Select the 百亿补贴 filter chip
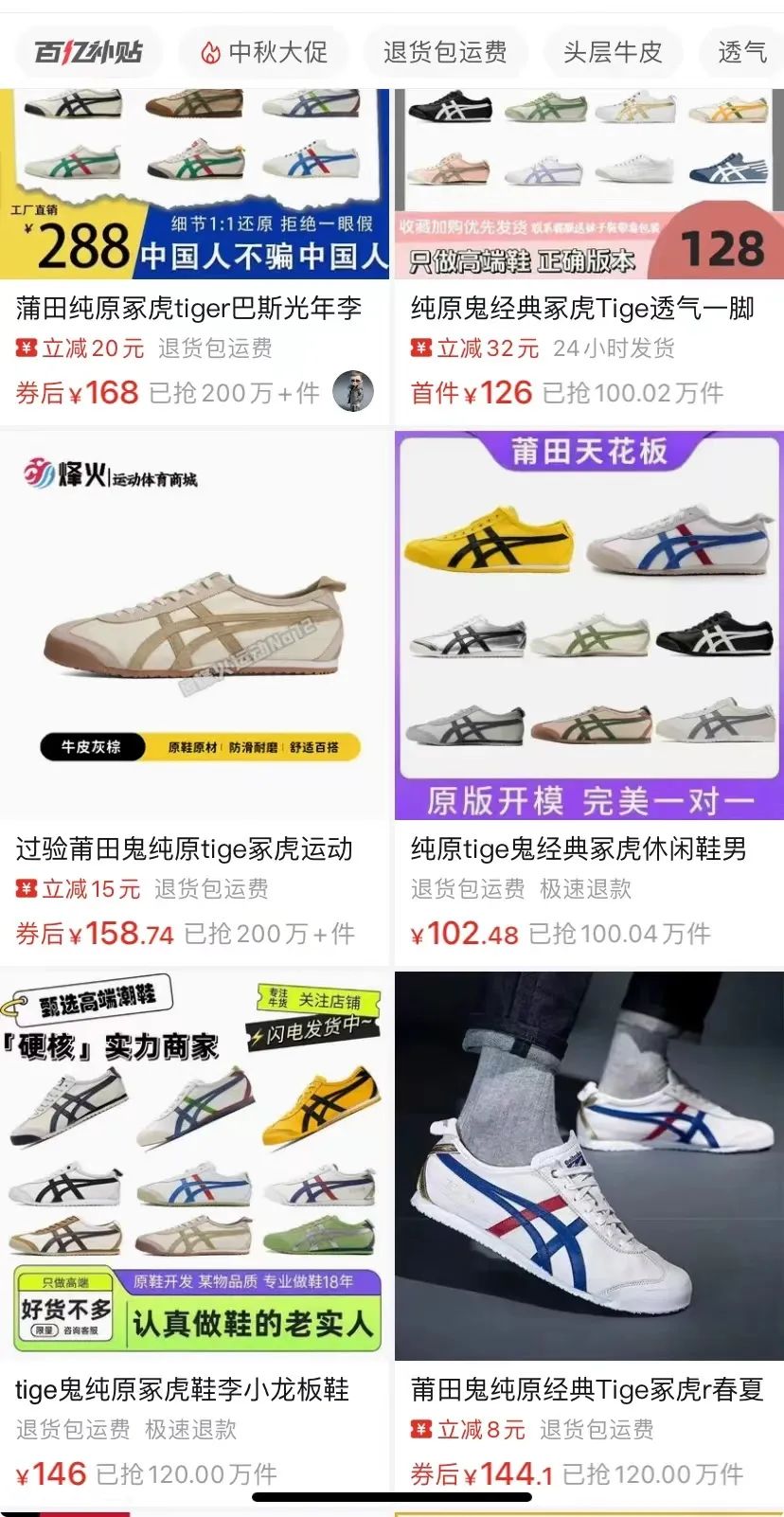Image resolution: width=784 pixels, height=1517 pixels. tap(89, 52)
